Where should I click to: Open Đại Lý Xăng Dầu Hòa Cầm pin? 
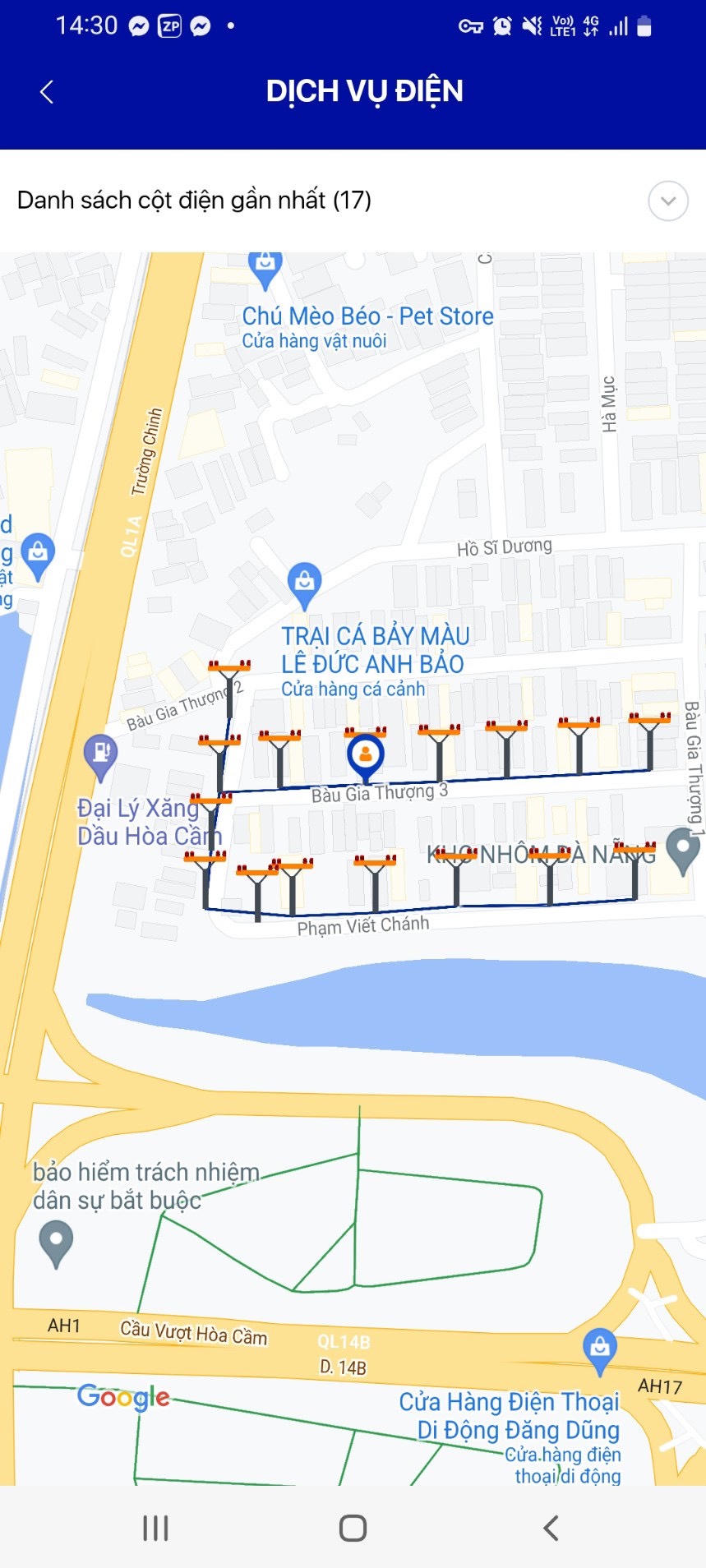(101, 755)
